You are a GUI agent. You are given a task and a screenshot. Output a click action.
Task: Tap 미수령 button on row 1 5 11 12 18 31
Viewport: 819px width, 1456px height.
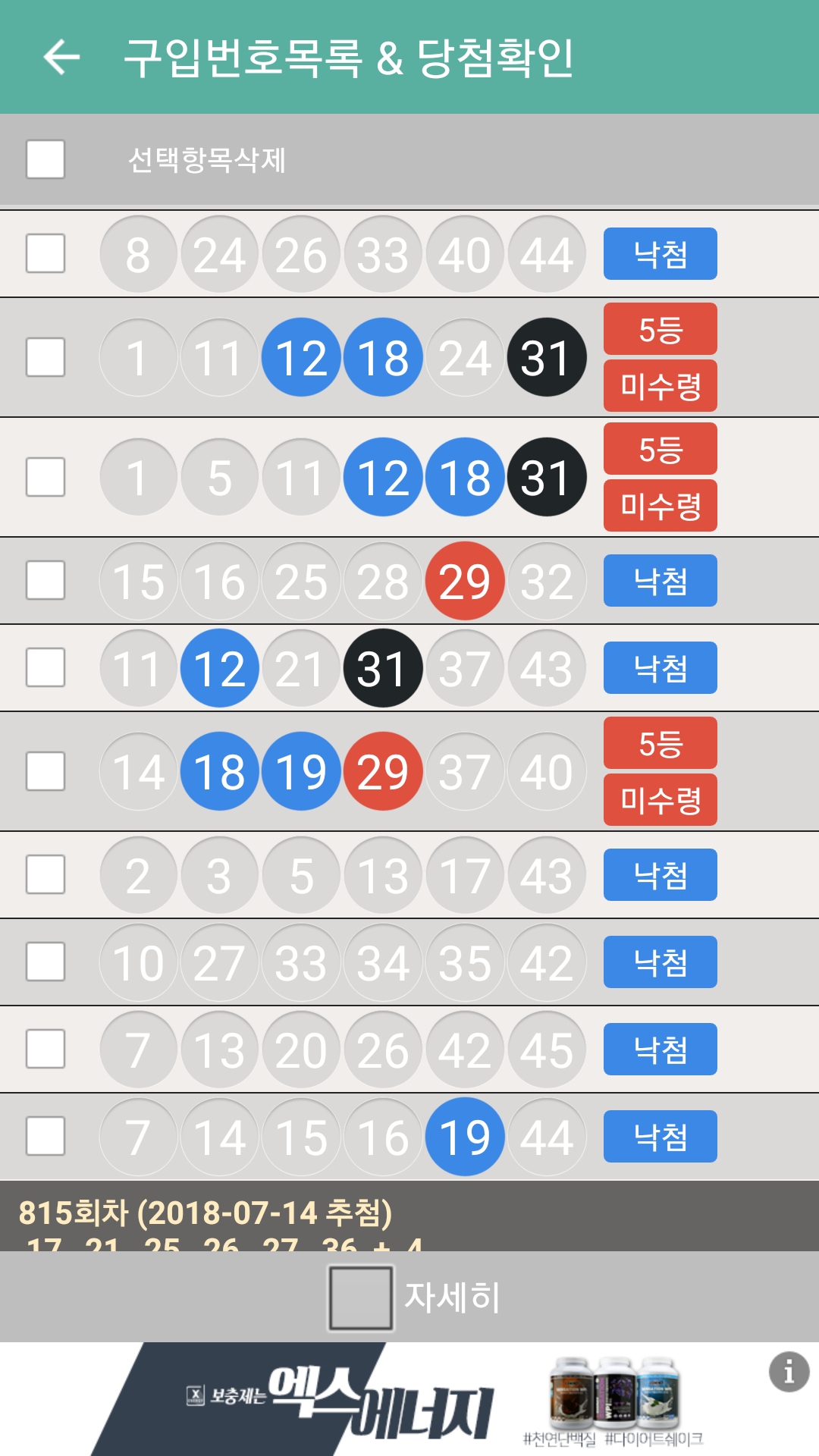click(660, 506)
